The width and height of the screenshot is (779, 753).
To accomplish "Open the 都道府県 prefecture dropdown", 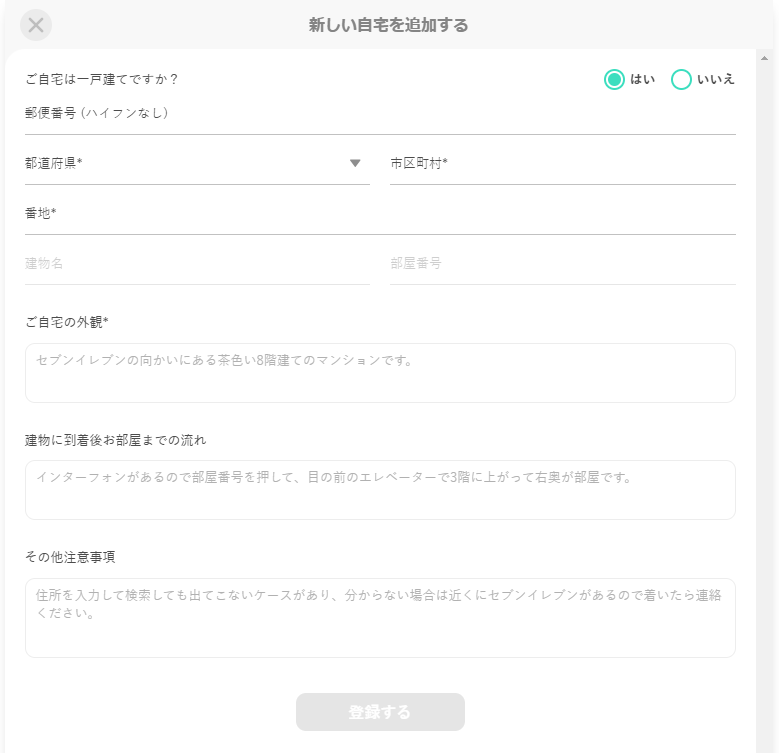I will 197,164.
